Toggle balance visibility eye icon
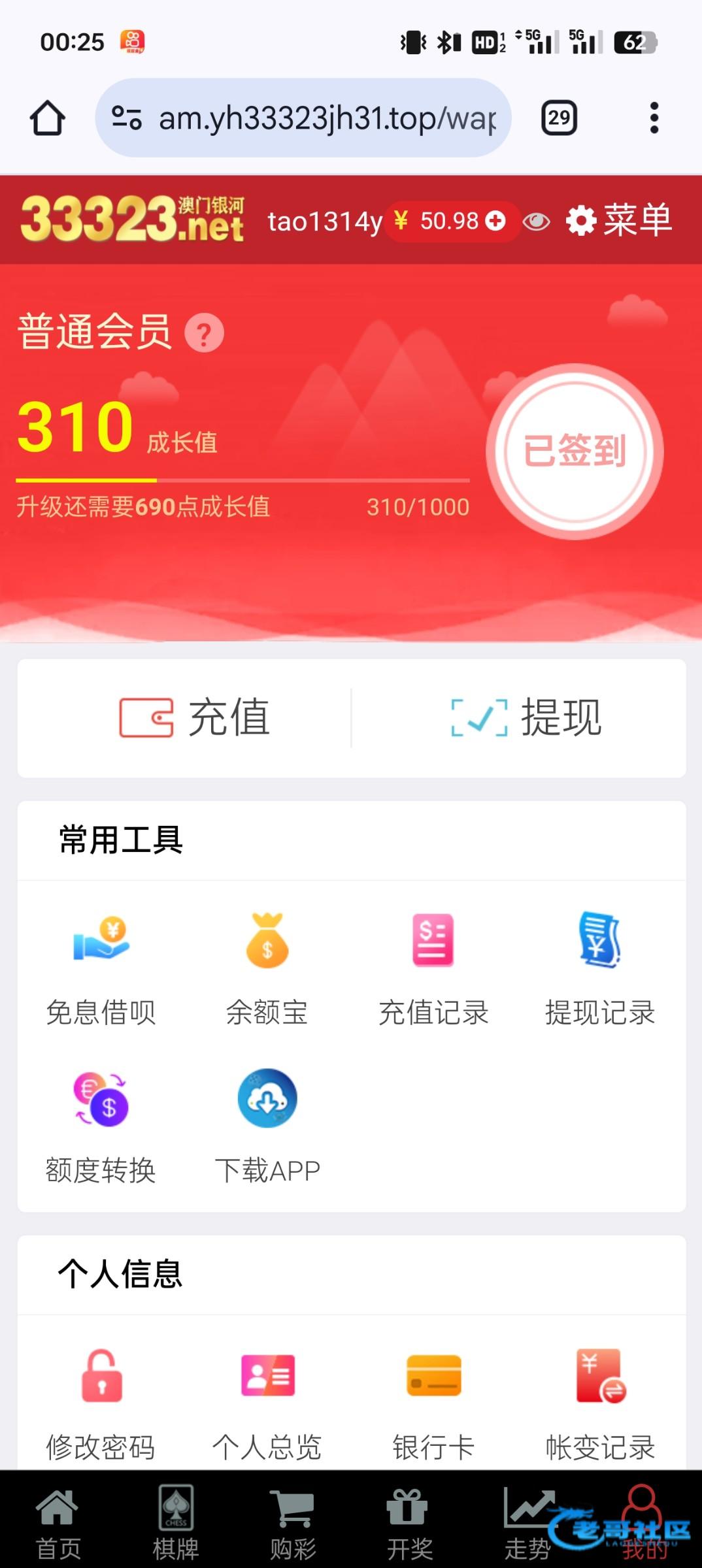 pos(537,222)
